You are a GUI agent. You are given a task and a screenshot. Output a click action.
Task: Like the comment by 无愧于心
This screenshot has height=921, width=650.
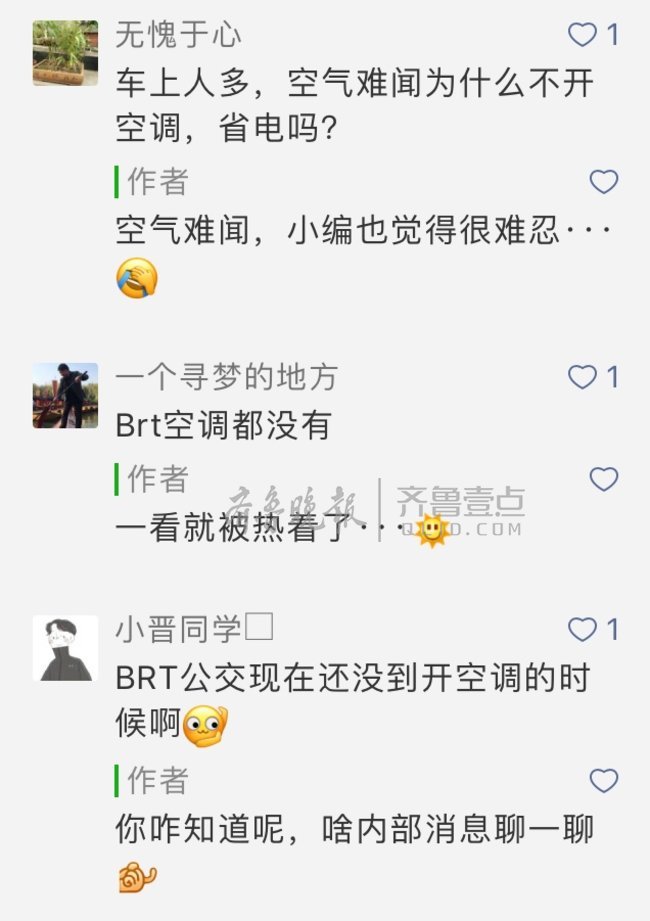tap(583, 36)
